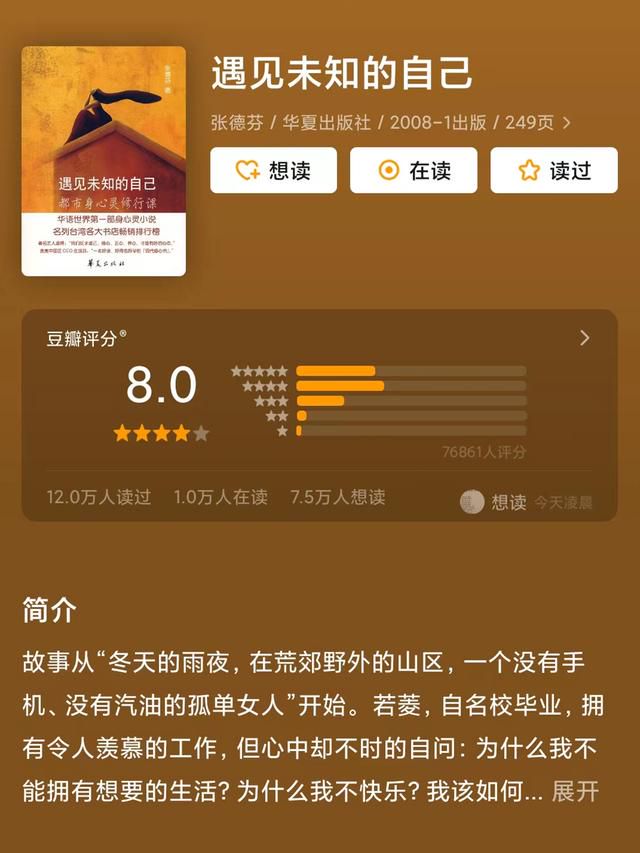This screenshot has height=853, width=640.
Task: Expand the 简介 with 展开
Action: (x=576, y=791)
